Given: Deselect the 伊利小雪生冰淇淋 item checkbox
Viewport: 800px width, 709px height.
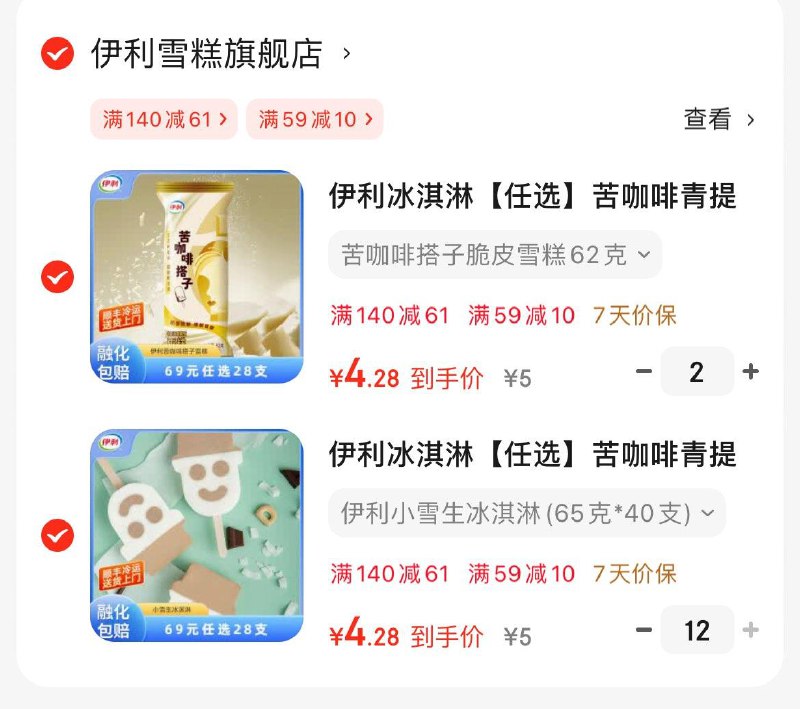Looking at the screenshot, I should [x=57, y=536].
